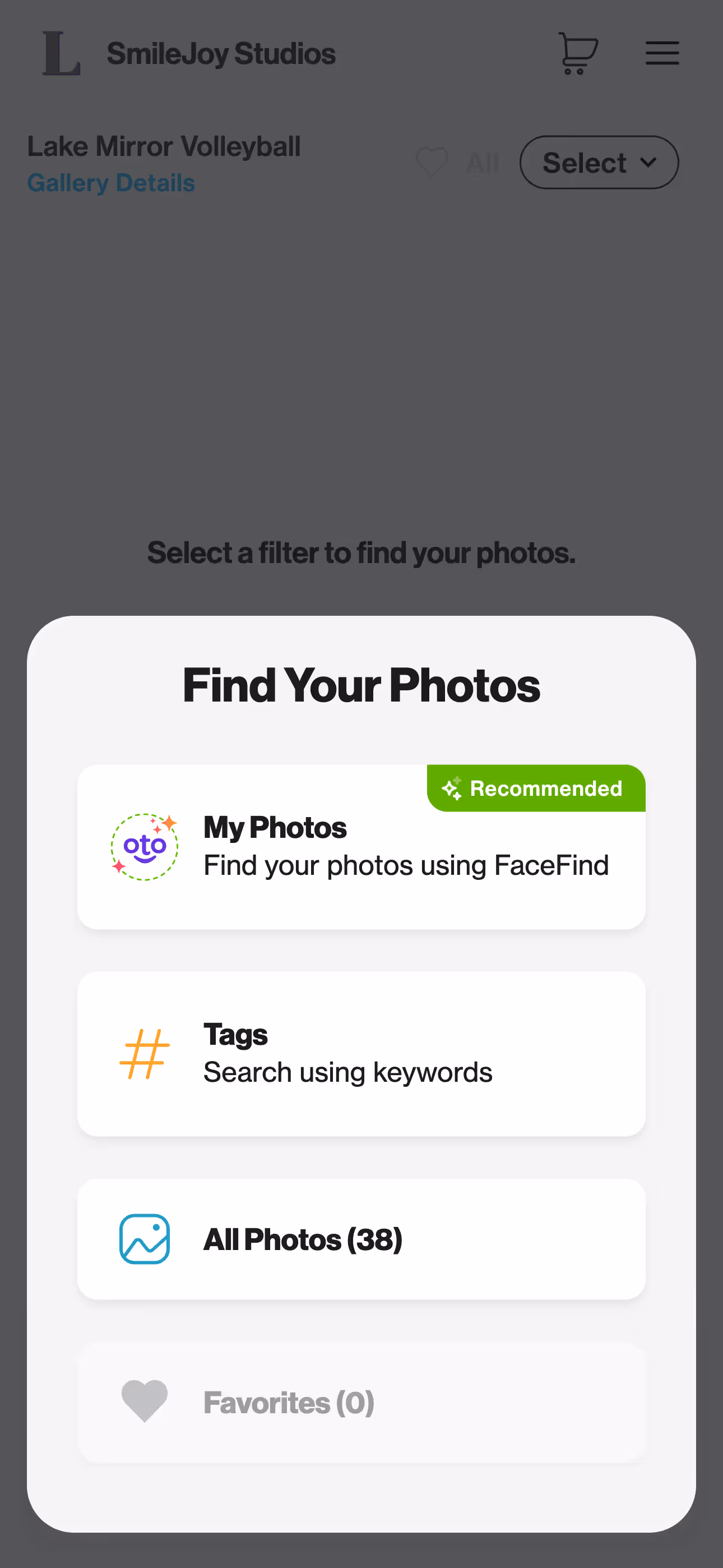View All Photos (38)

tap(361, 1239)
